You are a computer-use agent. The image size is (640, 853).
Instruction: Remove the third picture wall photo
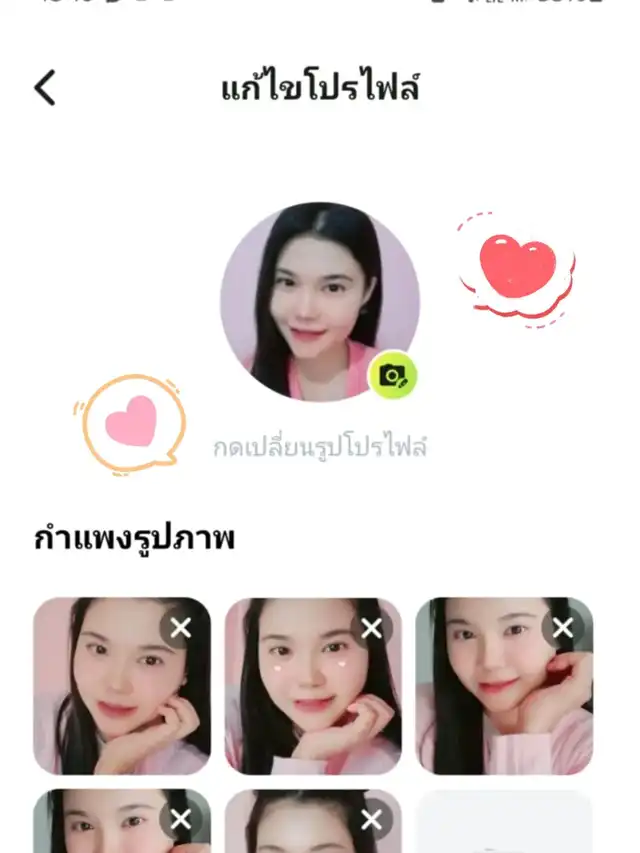coord(563,628)
